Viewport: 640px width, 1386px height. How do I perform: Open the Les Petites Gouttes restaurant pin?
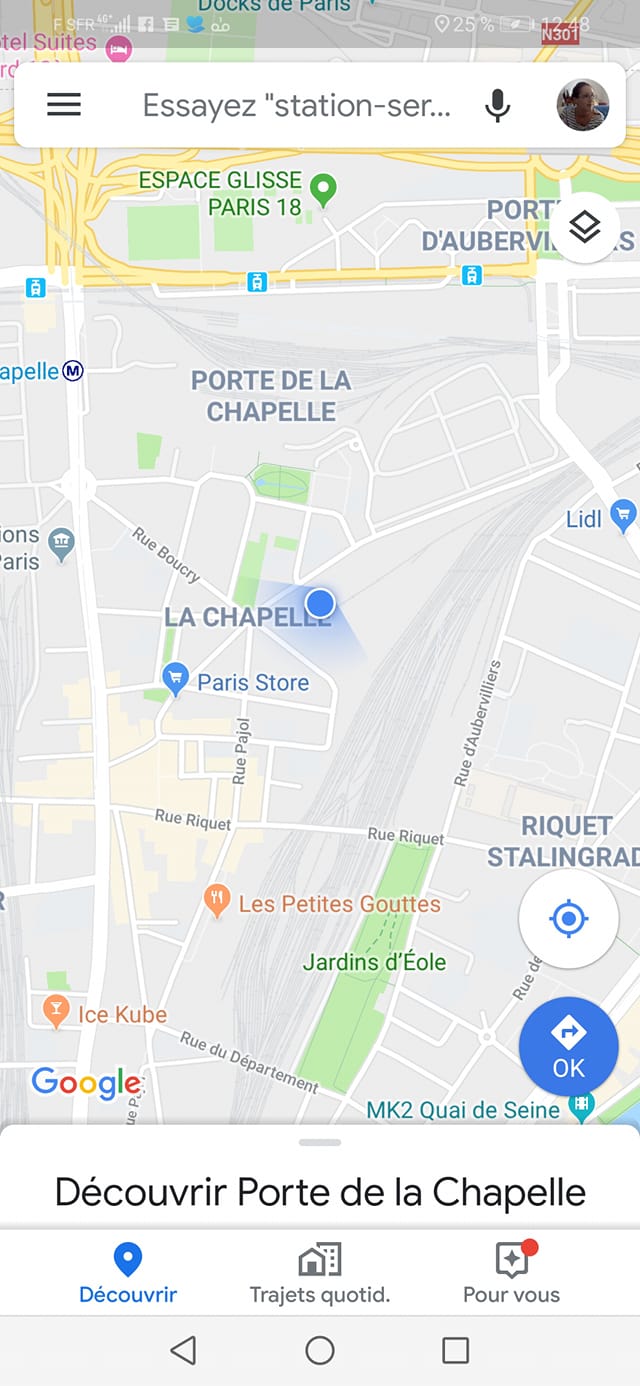pos(216,901)
